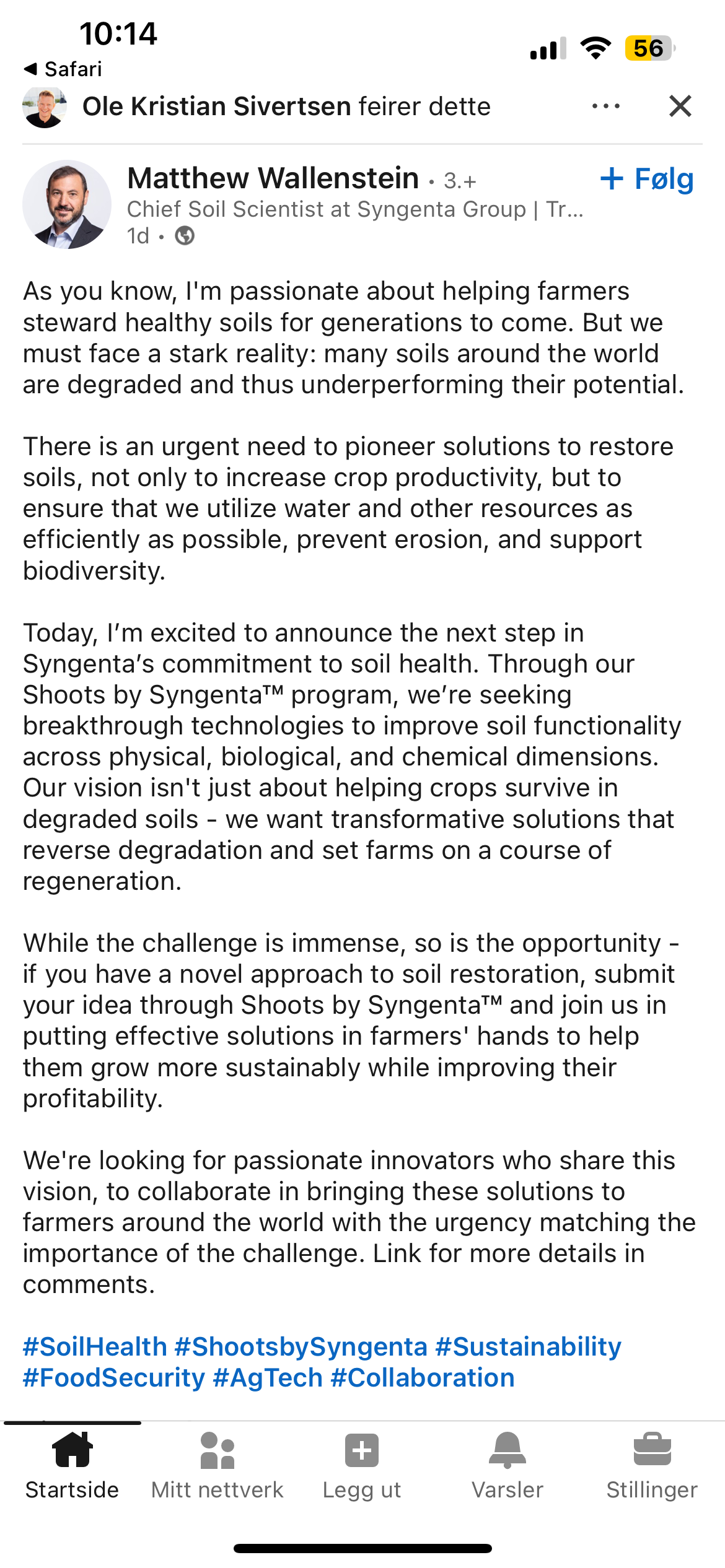Dismiss the post with the X icon
This screenshot has height=1568, width=725.
point(680,107)
